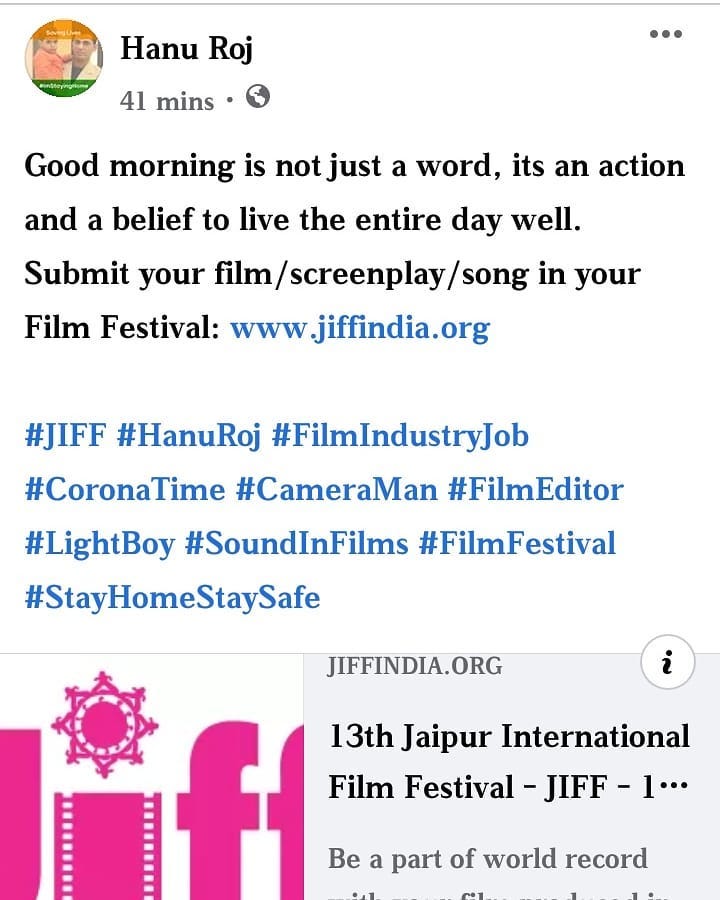Tap the #LightBoy hashtag
The height and width of the screenshot is (900, 720).
click(100, 544)
